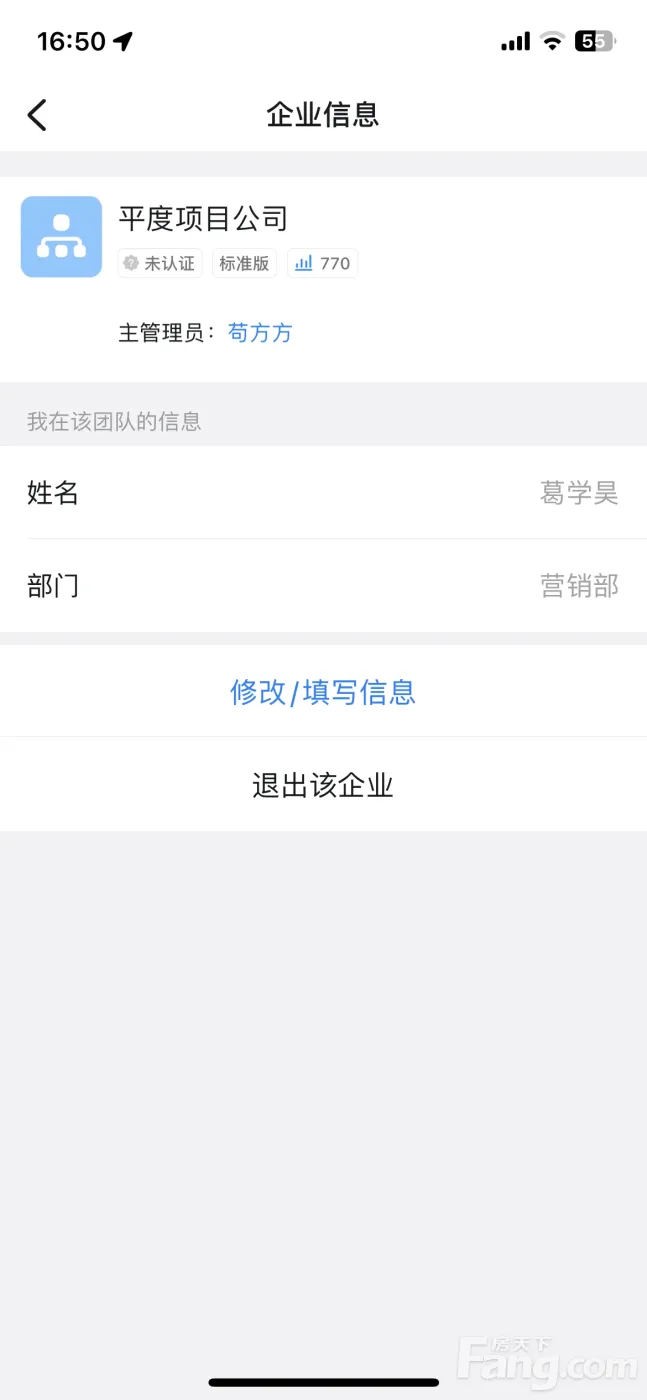View the 770 score chip
647x1400 pixels.
point(322,263)
